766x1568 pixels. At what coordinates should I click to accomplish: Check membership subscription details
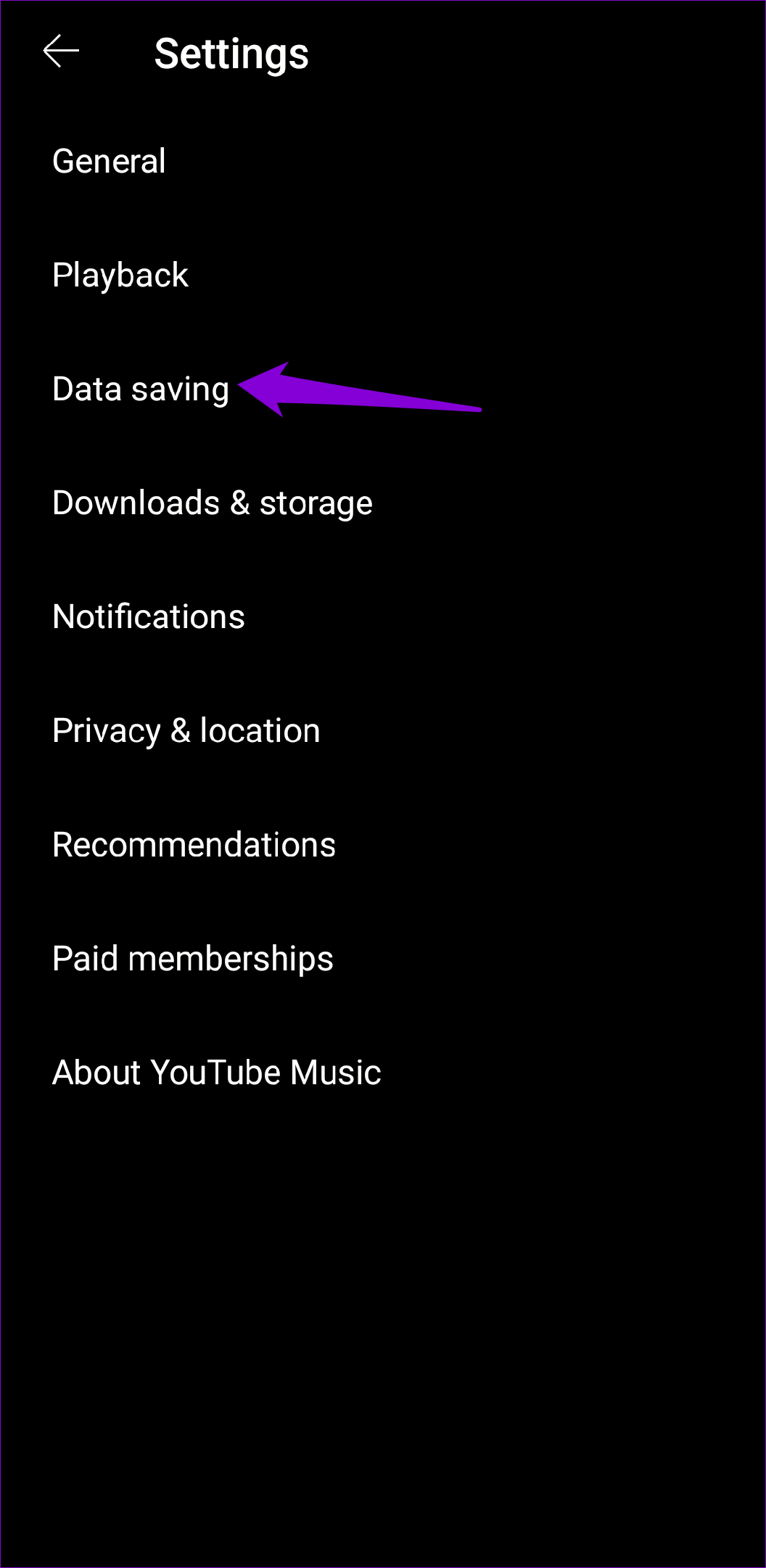click(x=192, y=958)
